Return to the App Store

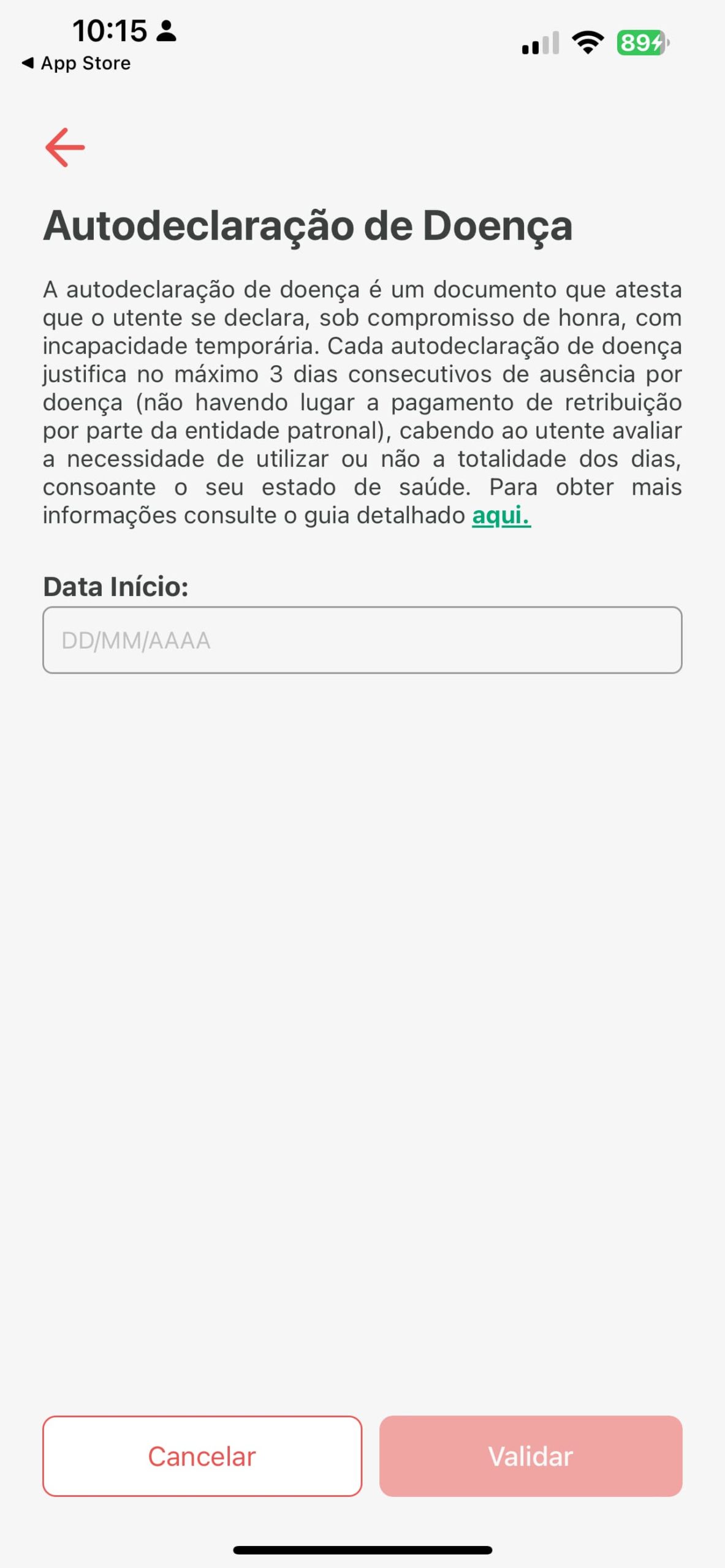pyautogui.click(x=77, y=63)
